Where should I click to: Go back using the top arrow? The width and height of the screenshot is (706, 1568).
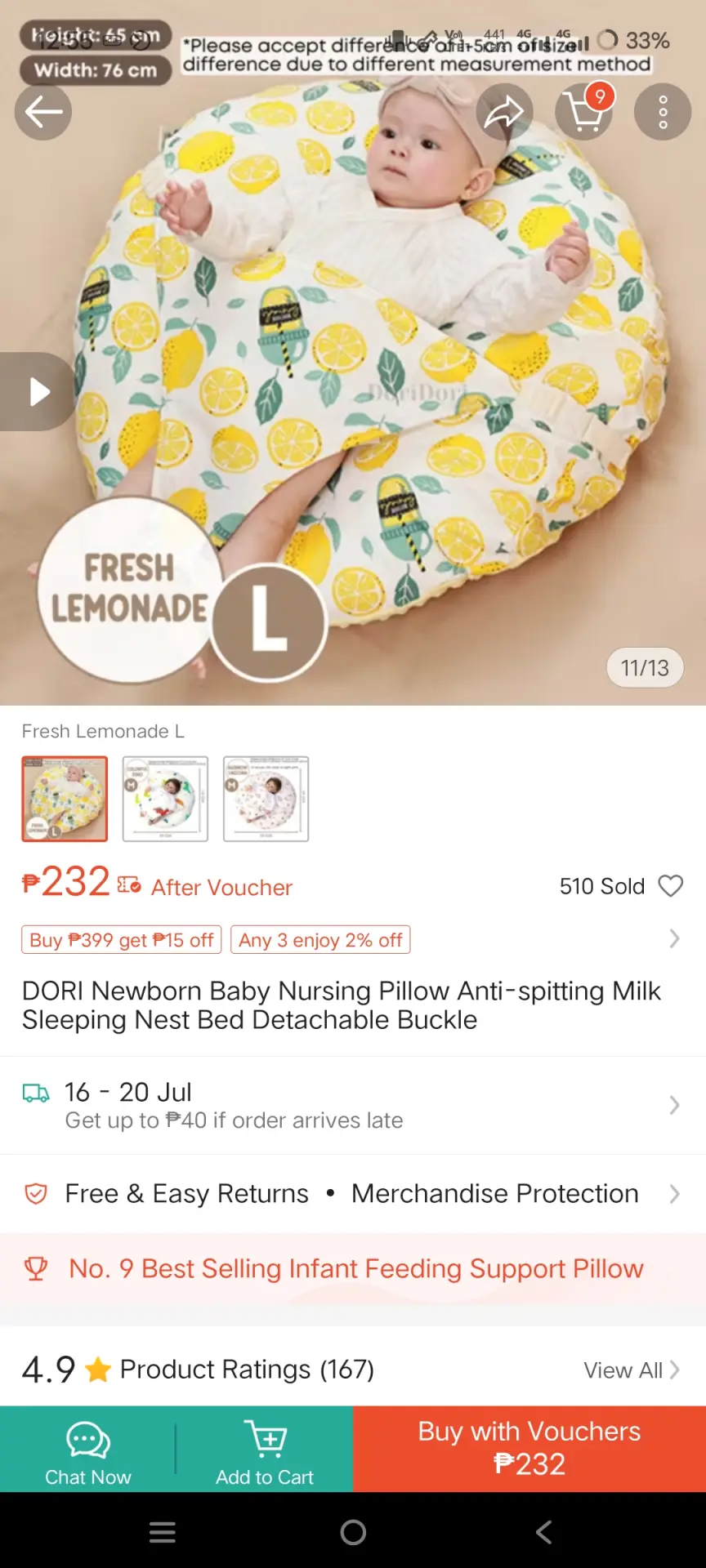[x=43, y=112]
